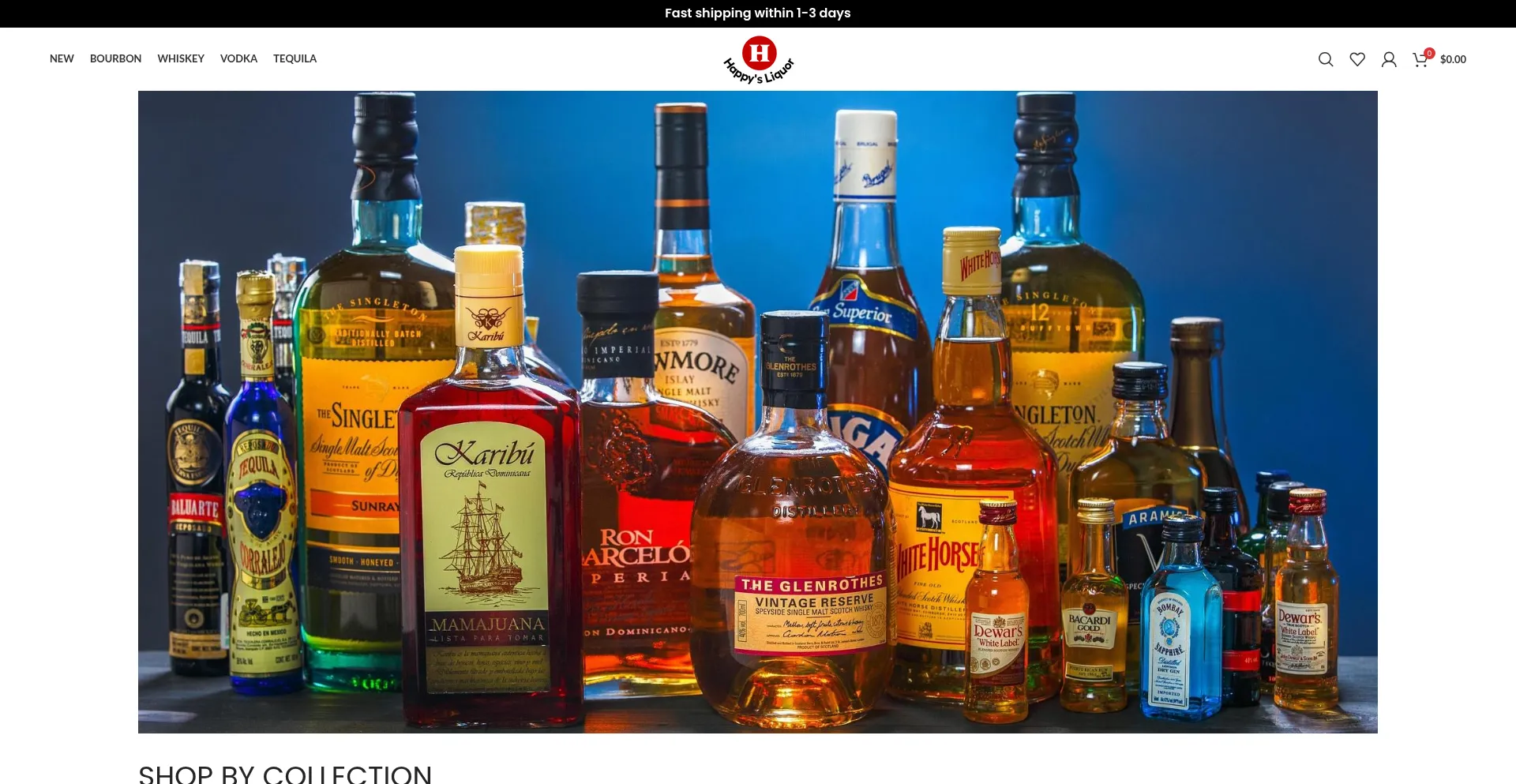
Task: View the wishlist heart icon
Action: tap(1357, 59)
